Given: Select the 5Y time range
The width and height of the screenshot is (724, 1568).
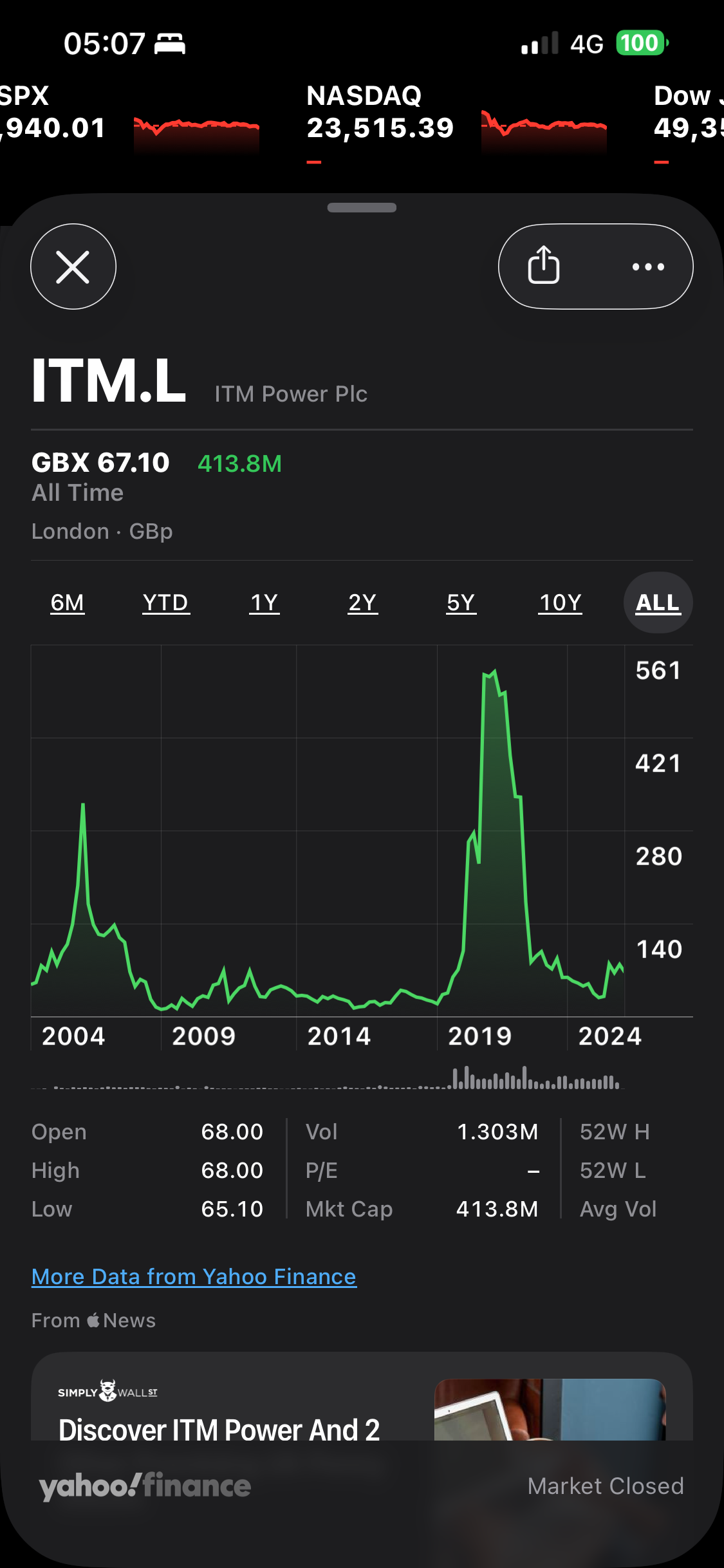Looking at the screenshot, I should point(461,602).
